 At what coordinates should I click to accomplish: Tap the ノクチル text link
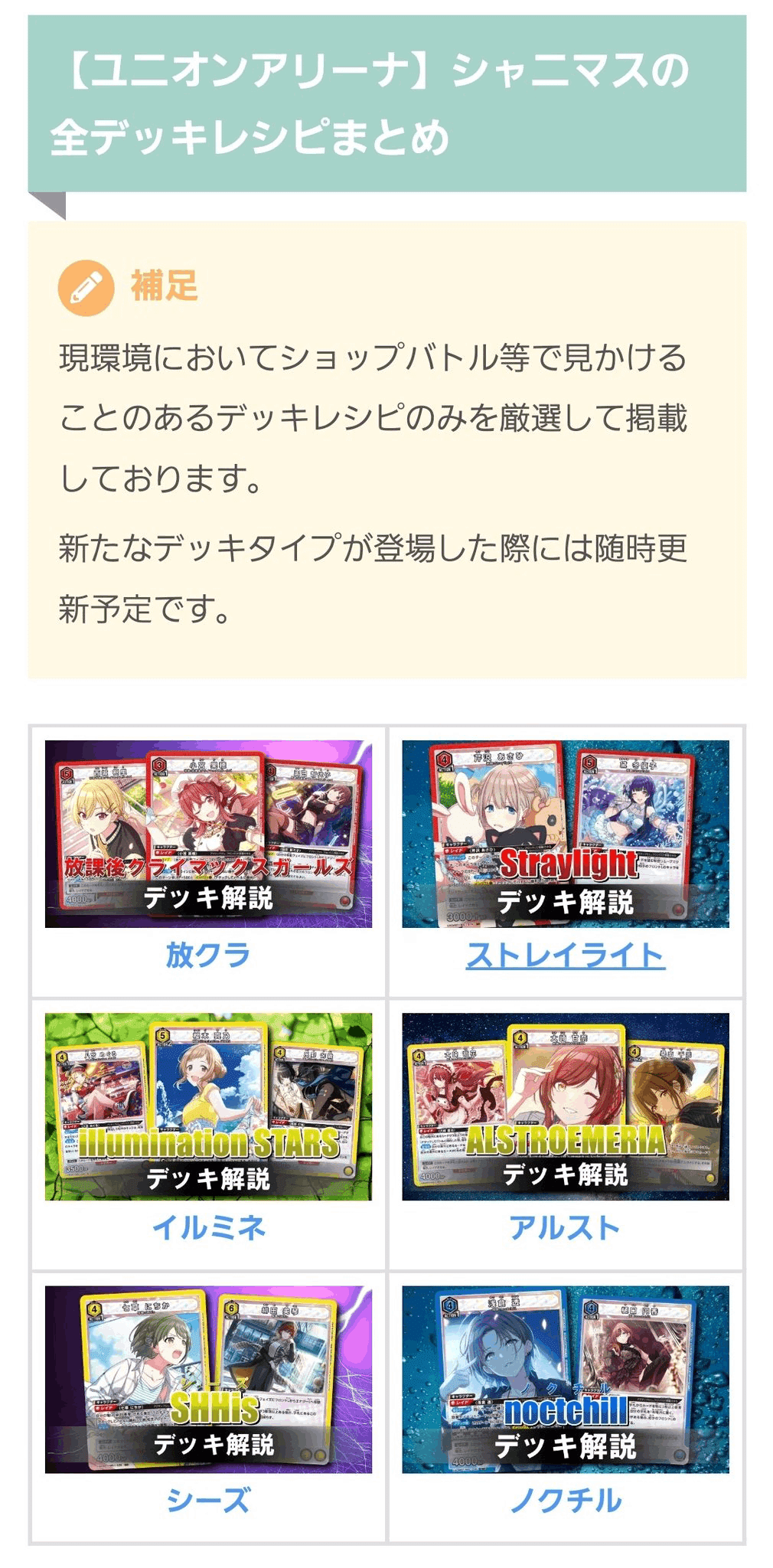pos(566,1500)
